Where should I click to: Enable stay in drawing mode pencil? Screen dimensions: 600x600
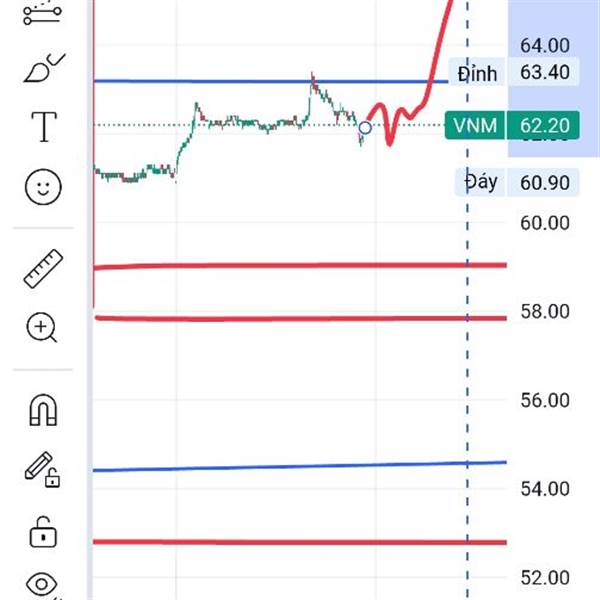coord(42,469)
